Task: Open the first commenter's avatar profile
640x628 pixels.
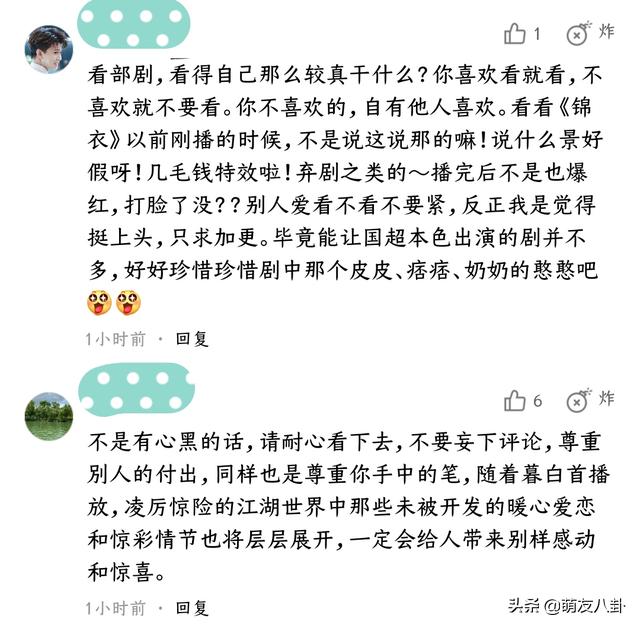Action: pyautogui.click(x=48, y=49)
